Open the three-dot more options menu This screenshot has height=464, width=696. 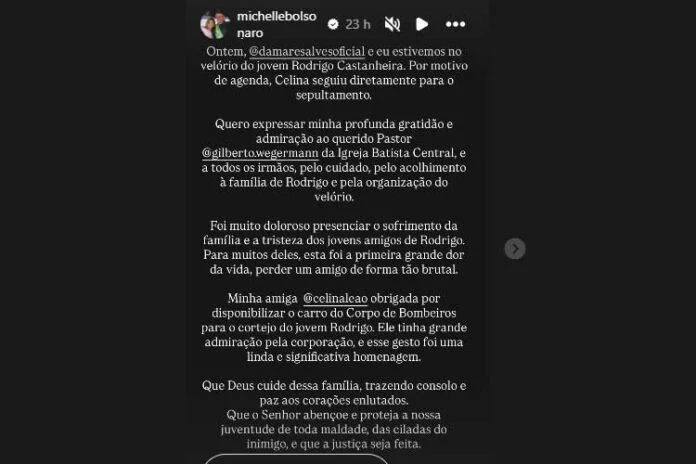(455, 24)
